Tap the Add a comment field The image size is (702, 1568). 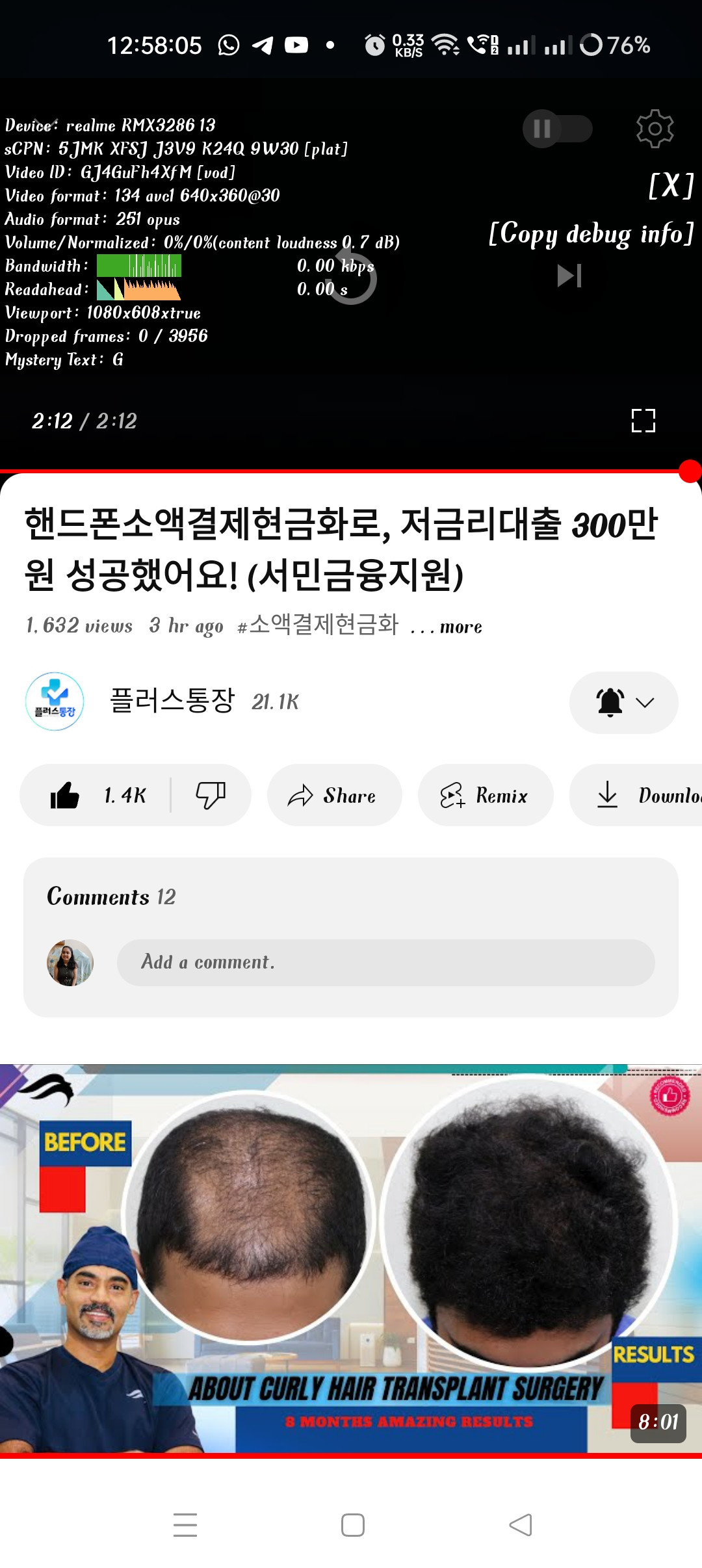(385, 962)
